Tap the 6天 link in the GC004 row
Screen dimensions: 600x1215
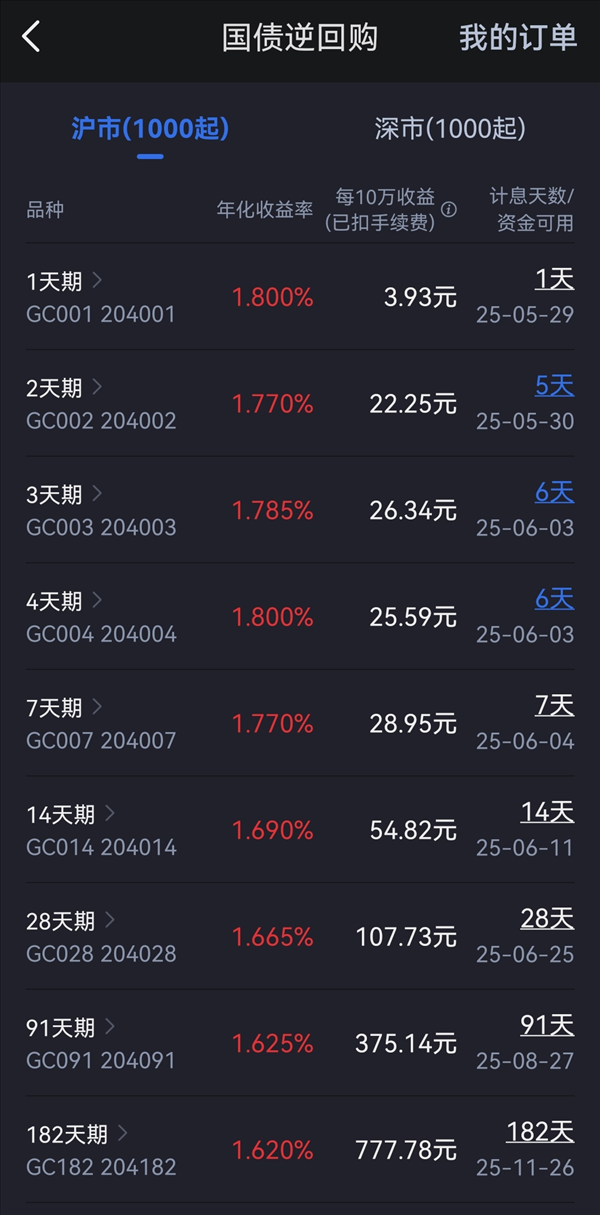coord(555,598)
